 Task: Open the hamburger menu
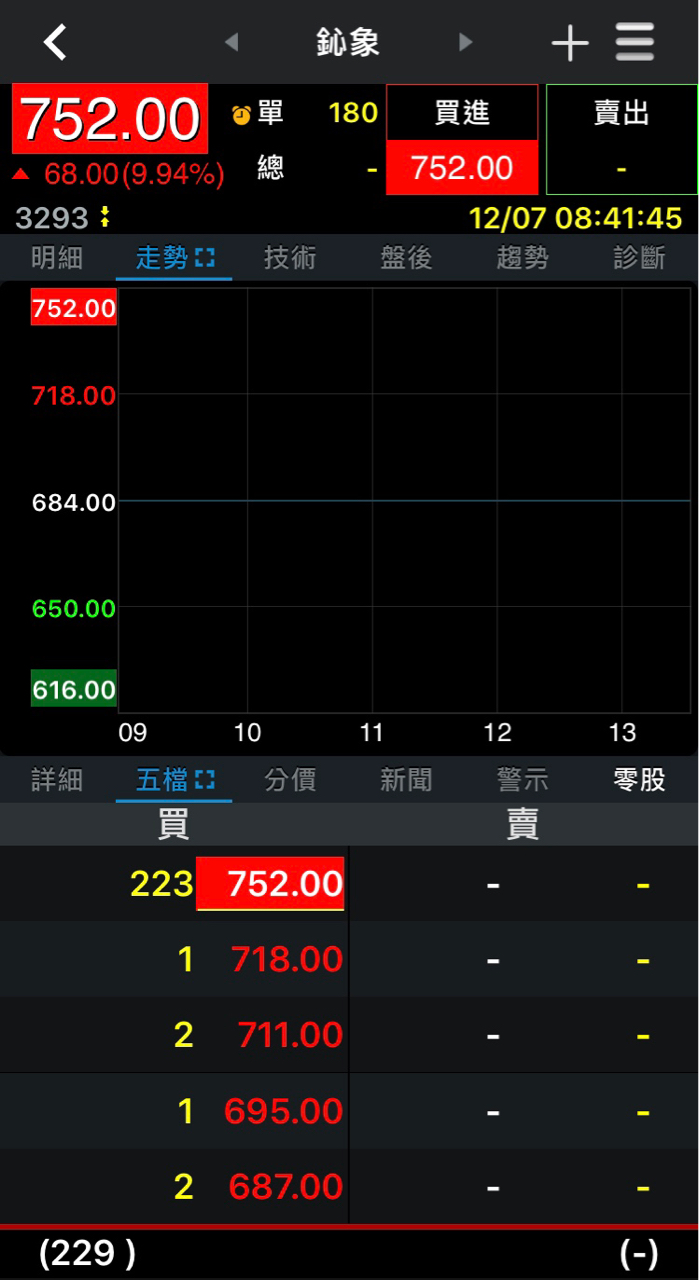point(635,42)
